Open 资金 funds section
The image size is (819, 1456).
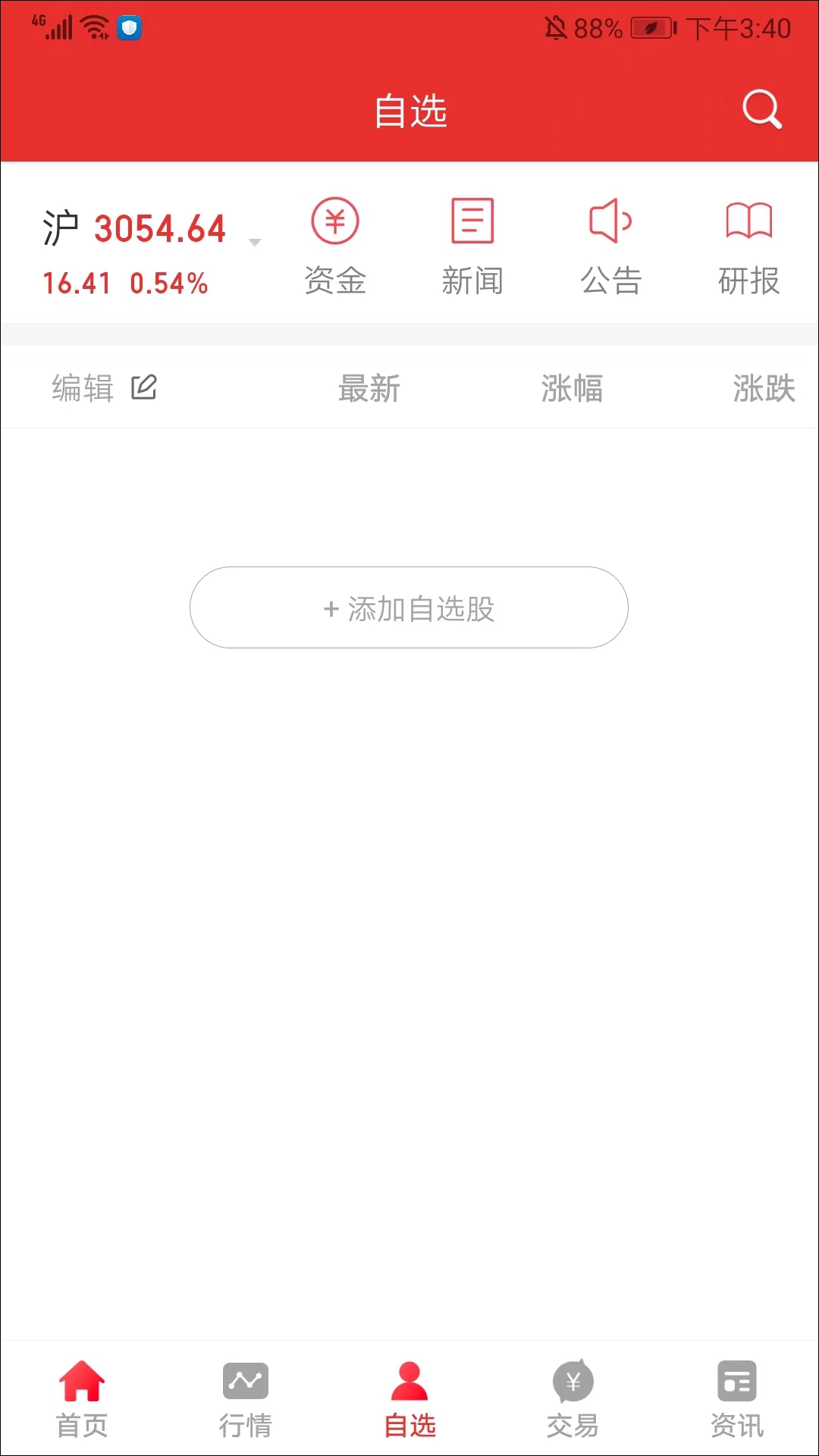tap(335, 247)
